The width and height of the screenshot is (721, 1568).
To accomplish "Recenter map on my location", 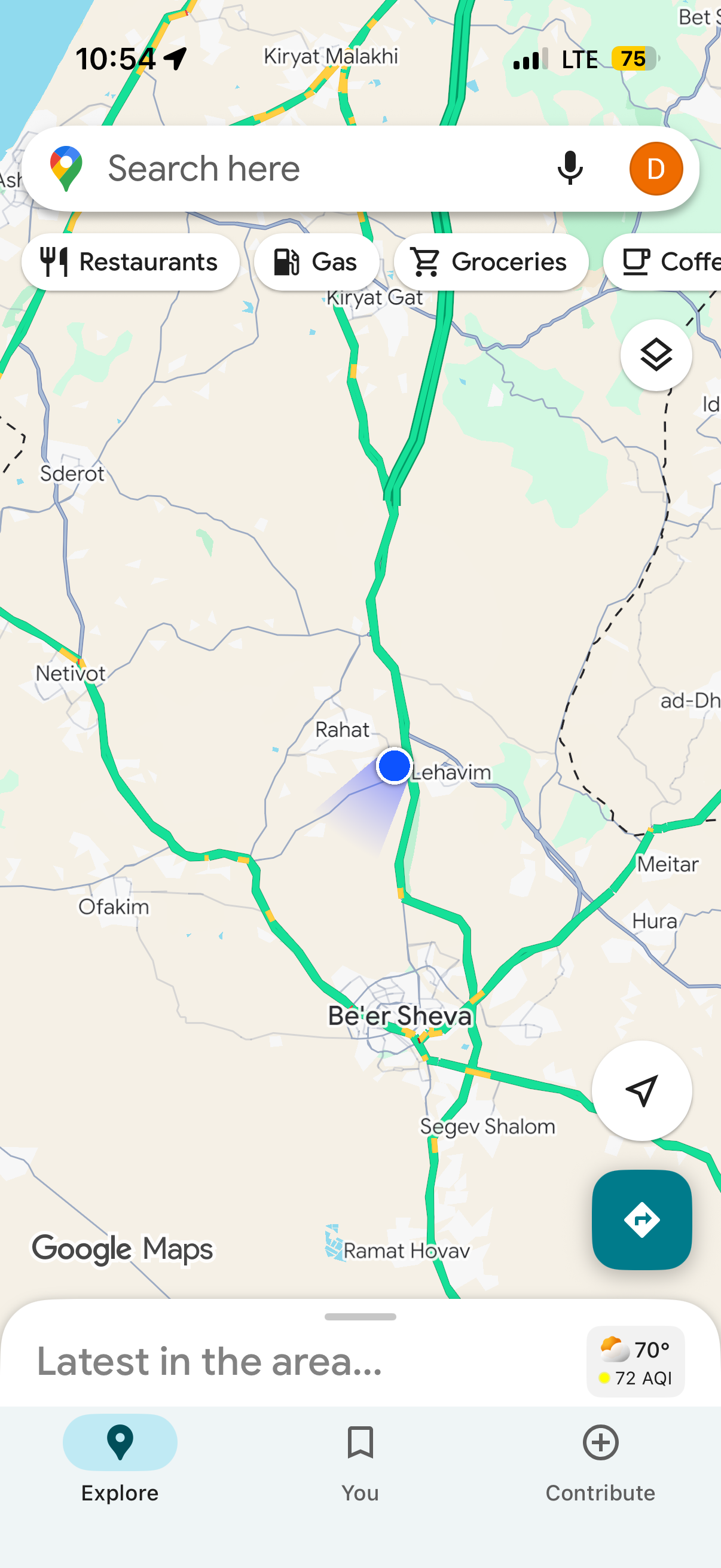I will coord(641,1090).
